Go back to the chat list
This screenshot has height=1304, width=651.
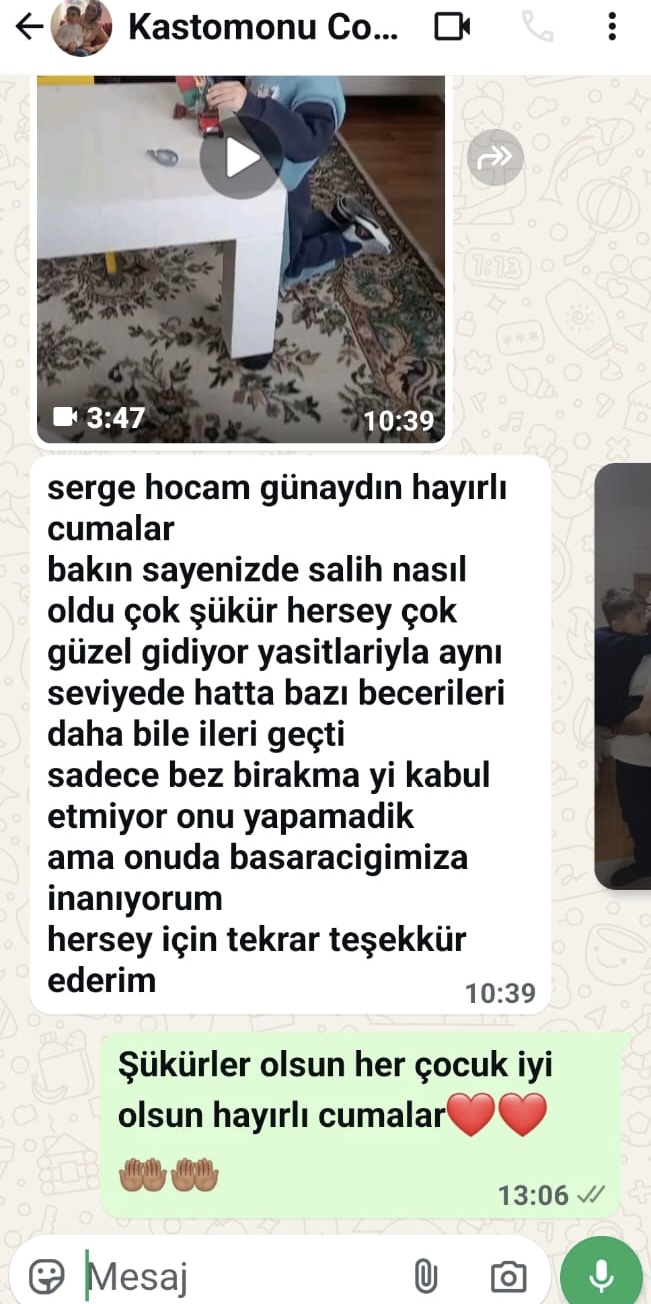[x=28, y=27]
